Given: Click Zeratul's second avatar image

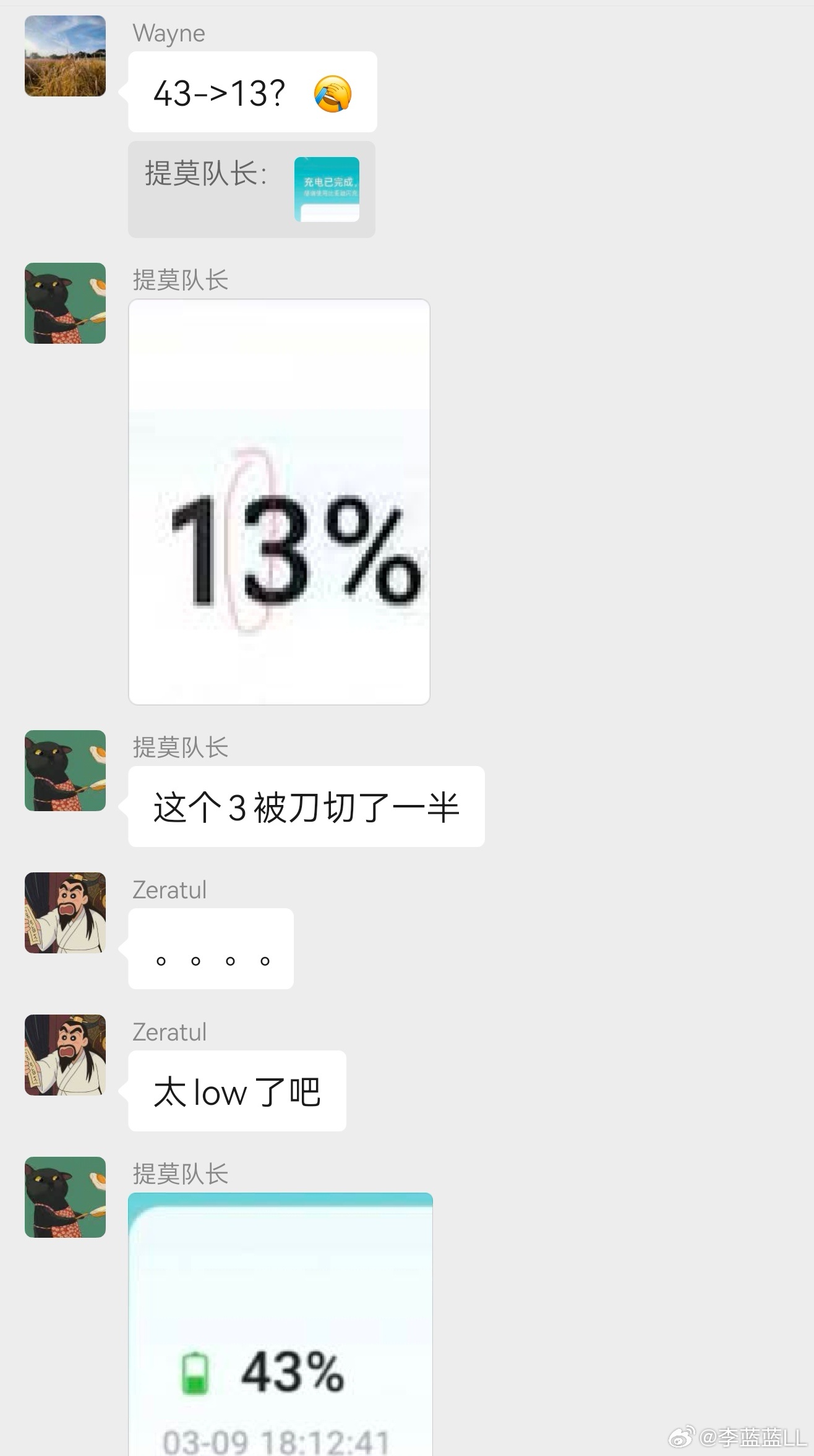Looking at the screenshot, I should point(65,1055).
